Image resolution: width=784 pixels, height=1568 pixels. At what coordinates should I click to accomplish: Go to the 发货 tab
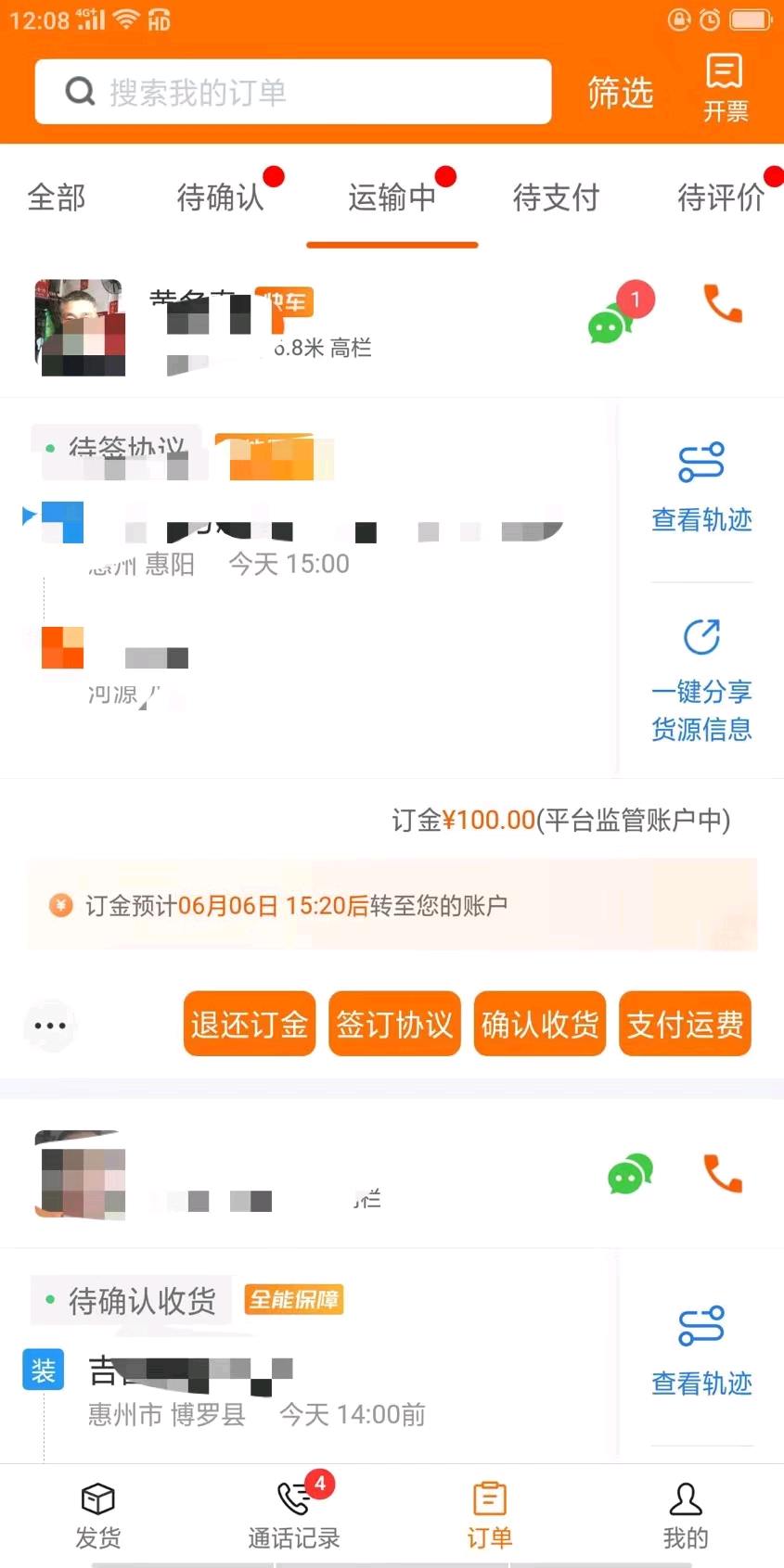[x=98, y=1515]
